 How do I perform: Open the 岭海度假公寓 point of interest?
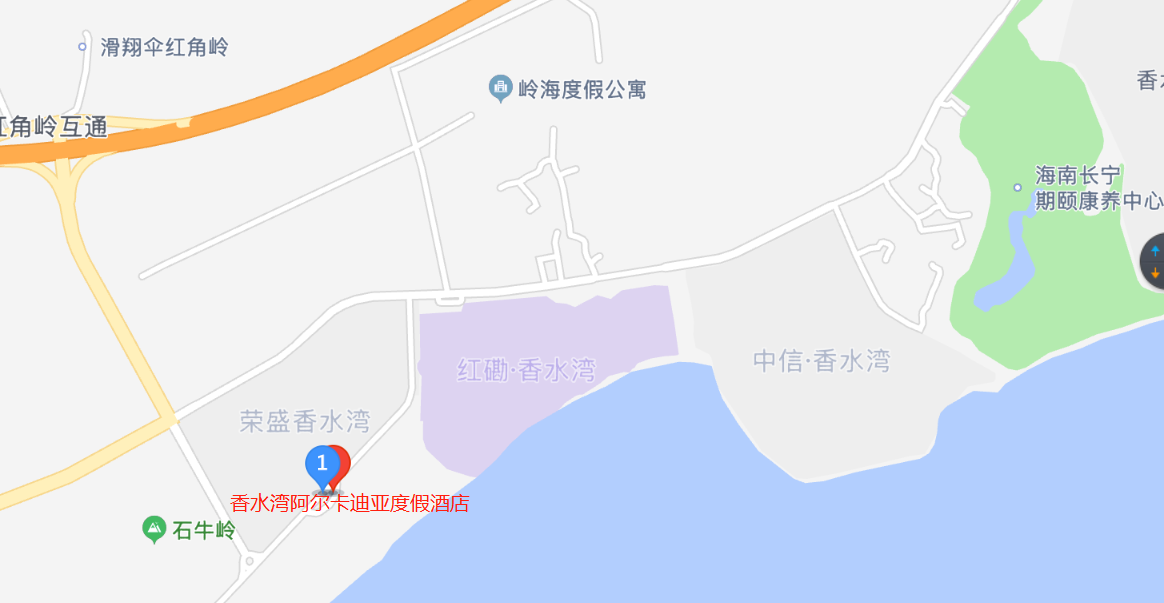coord(500,89)
